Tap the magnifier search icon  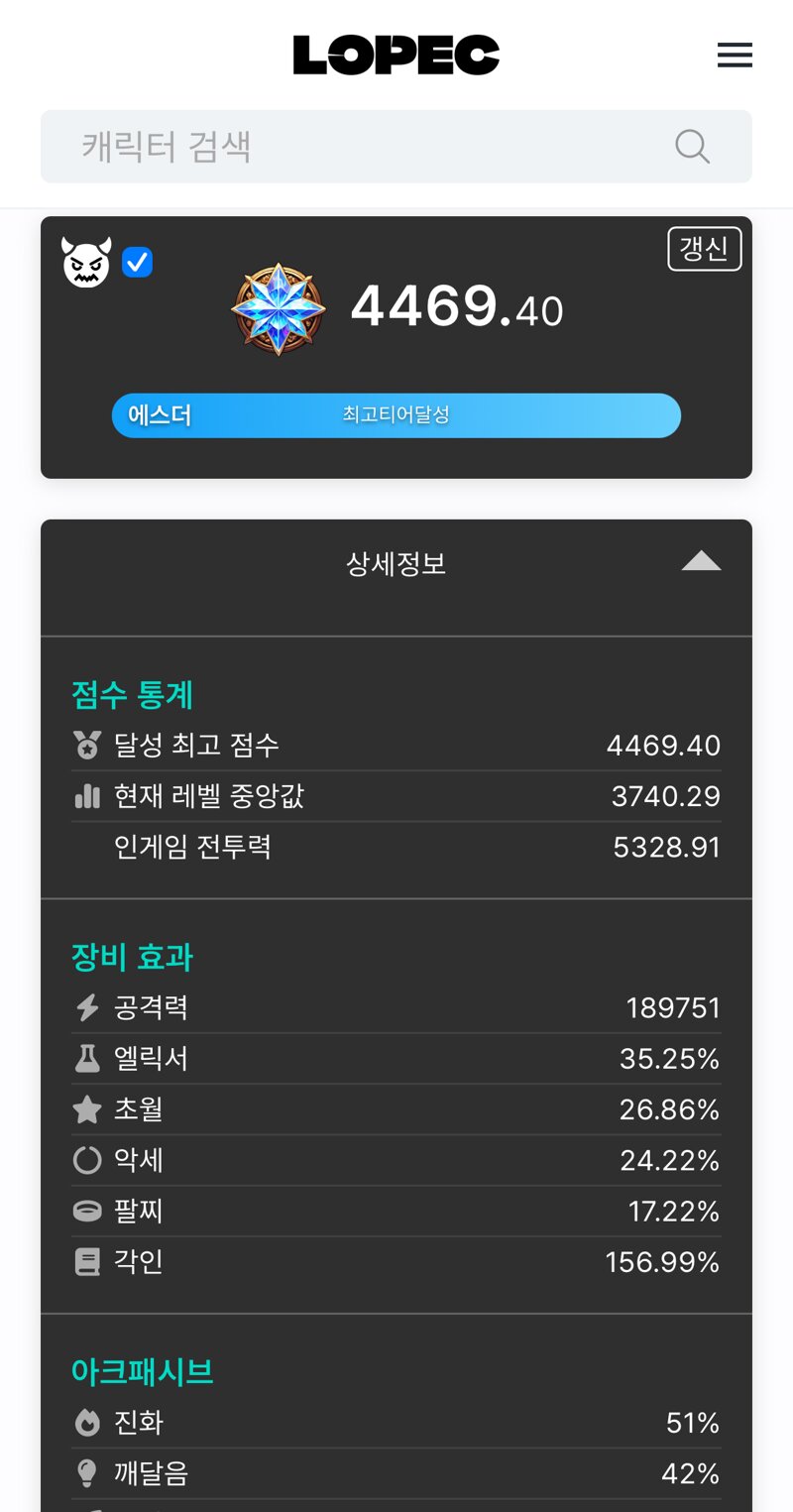(692, 147)
